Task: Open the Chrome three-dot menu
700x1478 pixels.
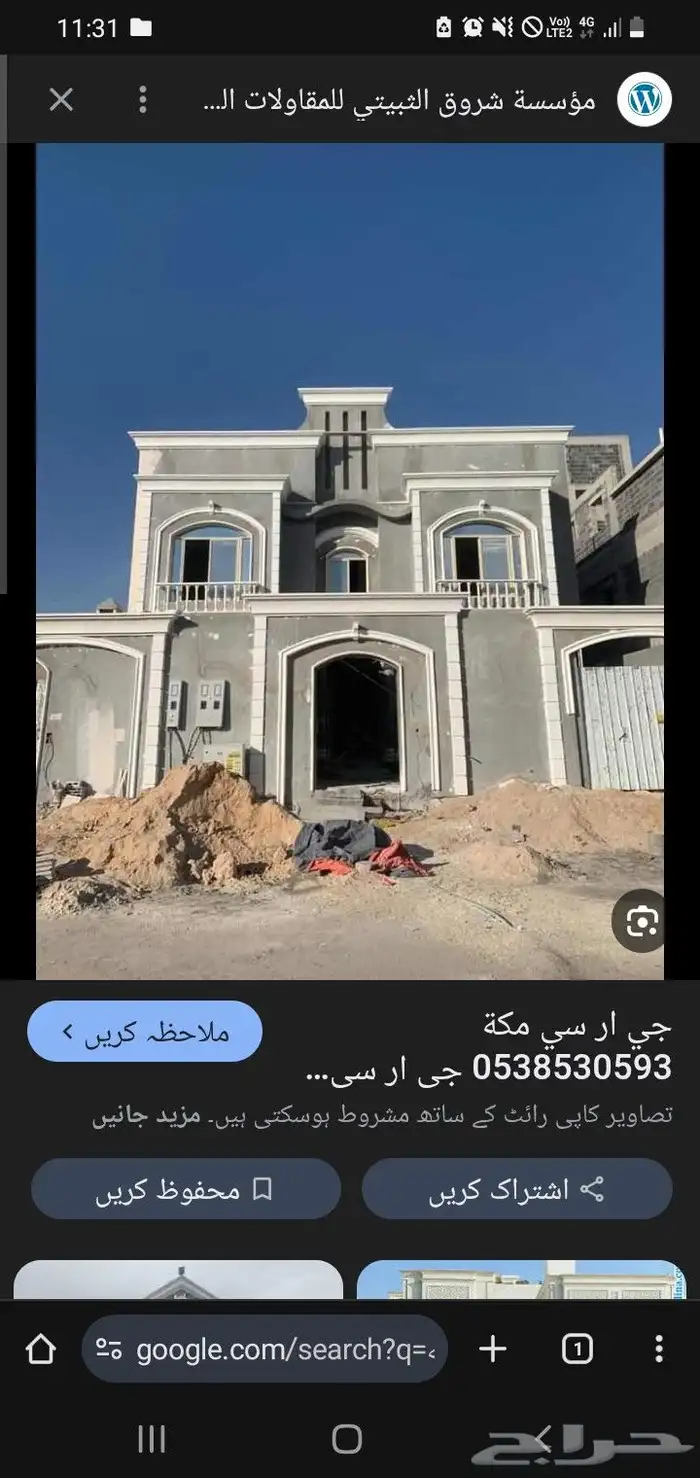Action: pyautogui.click(x=658, y=1349)
